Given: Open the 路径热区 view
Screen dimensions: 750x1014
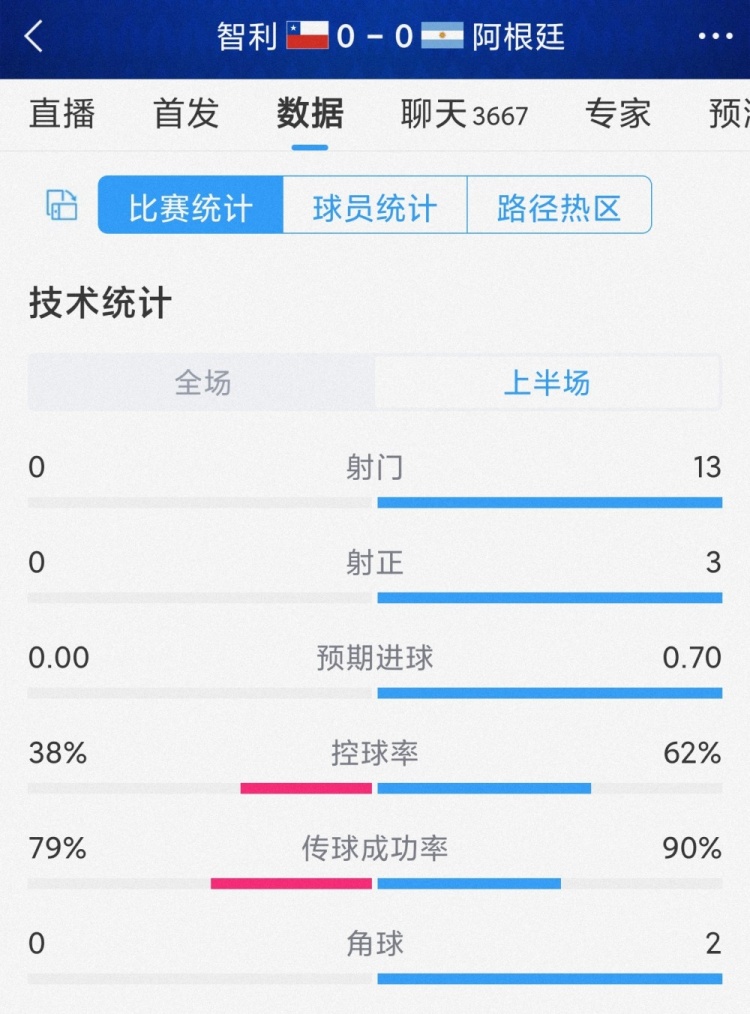Looking at the screenshot, I should pyautogui.click(x=558, y=204).
